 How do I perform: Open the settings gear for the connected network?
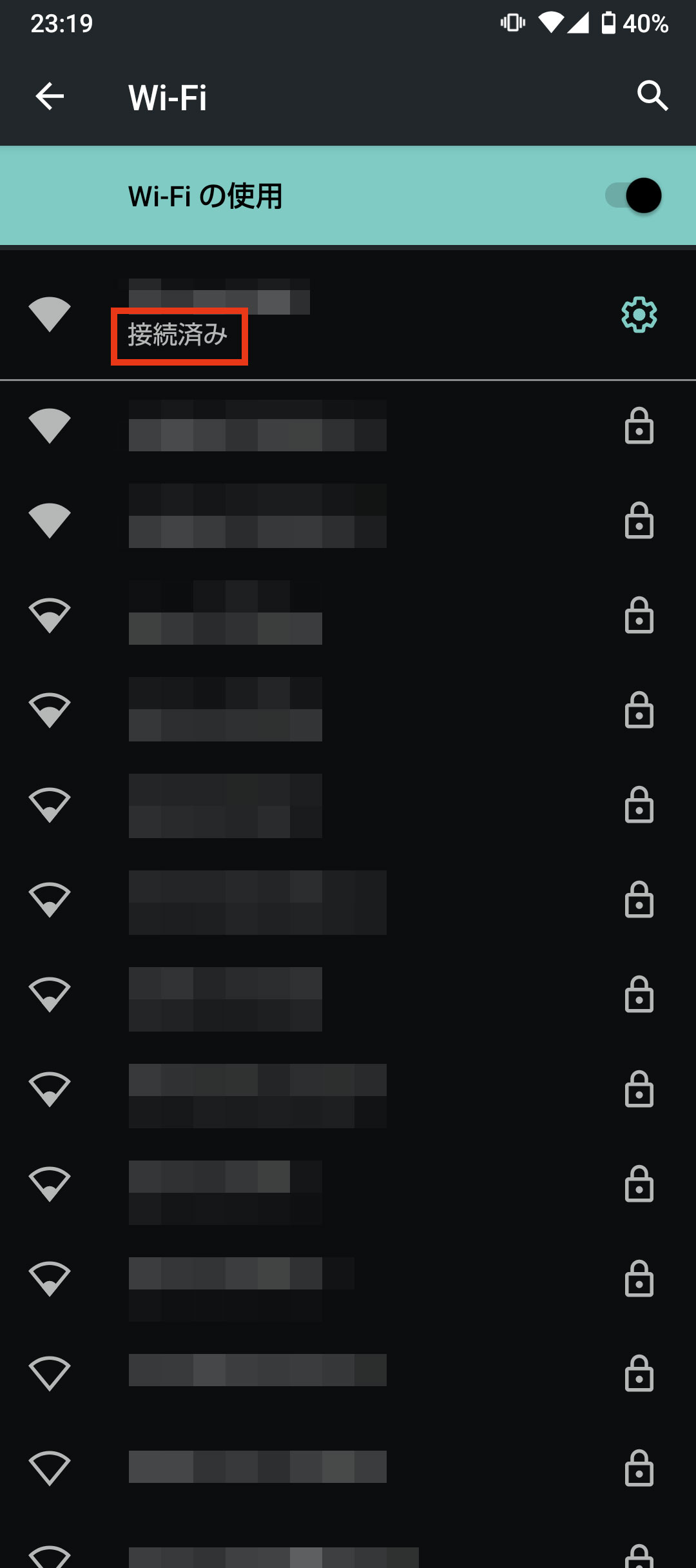(639, 315)
